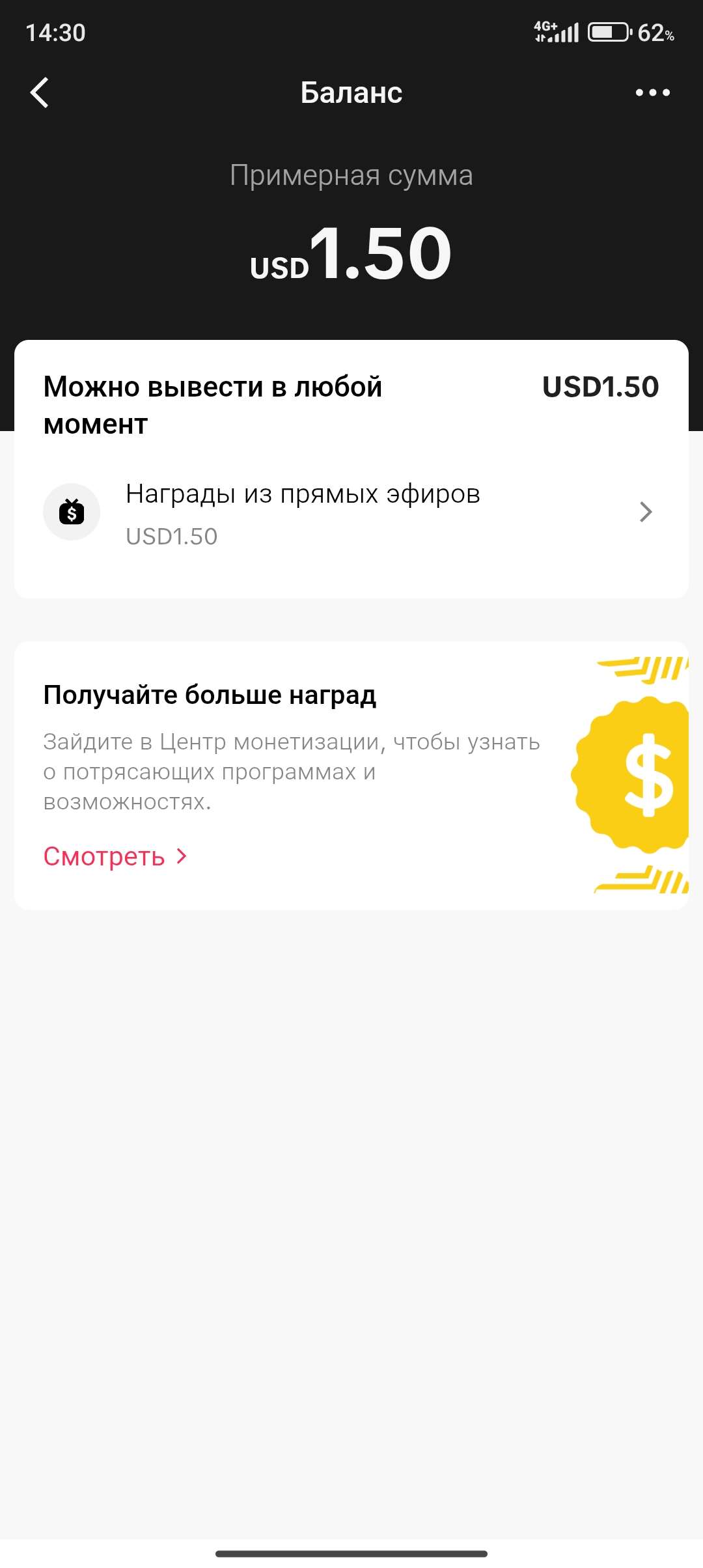Screen dimensions: 703x1568
Task: Tap the back arrow to leave Balance screen
Action: tap(39, 92)
